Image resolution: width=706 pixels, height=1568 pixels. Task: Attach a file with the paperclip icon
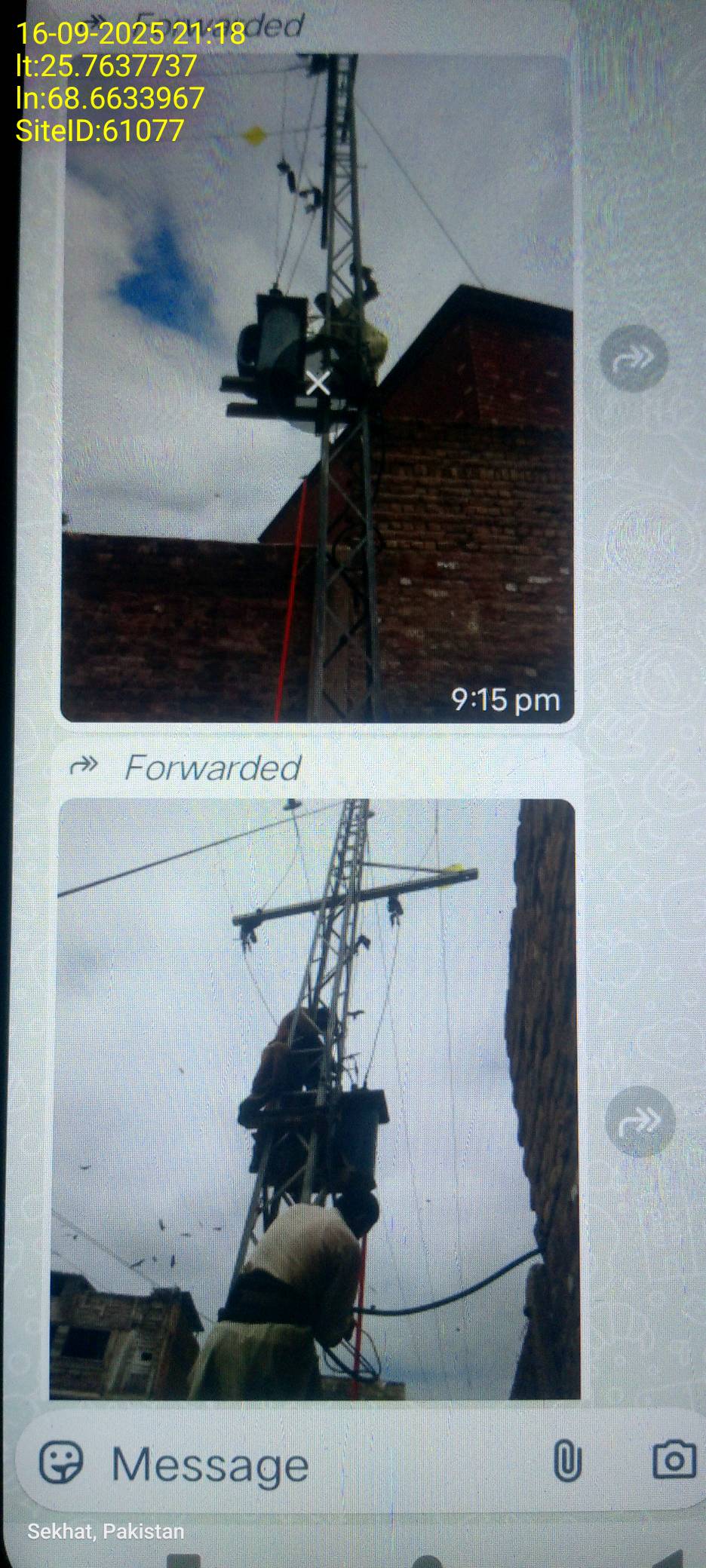567,1461
